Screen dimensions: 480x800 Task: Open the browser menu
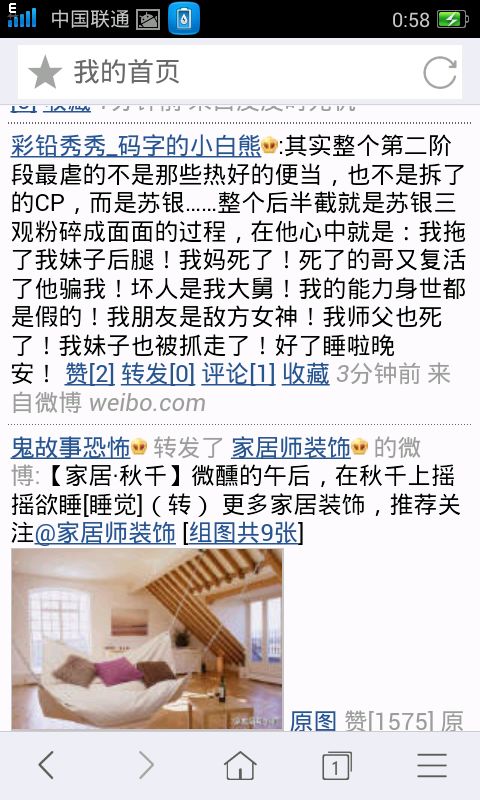coord(432,765)
